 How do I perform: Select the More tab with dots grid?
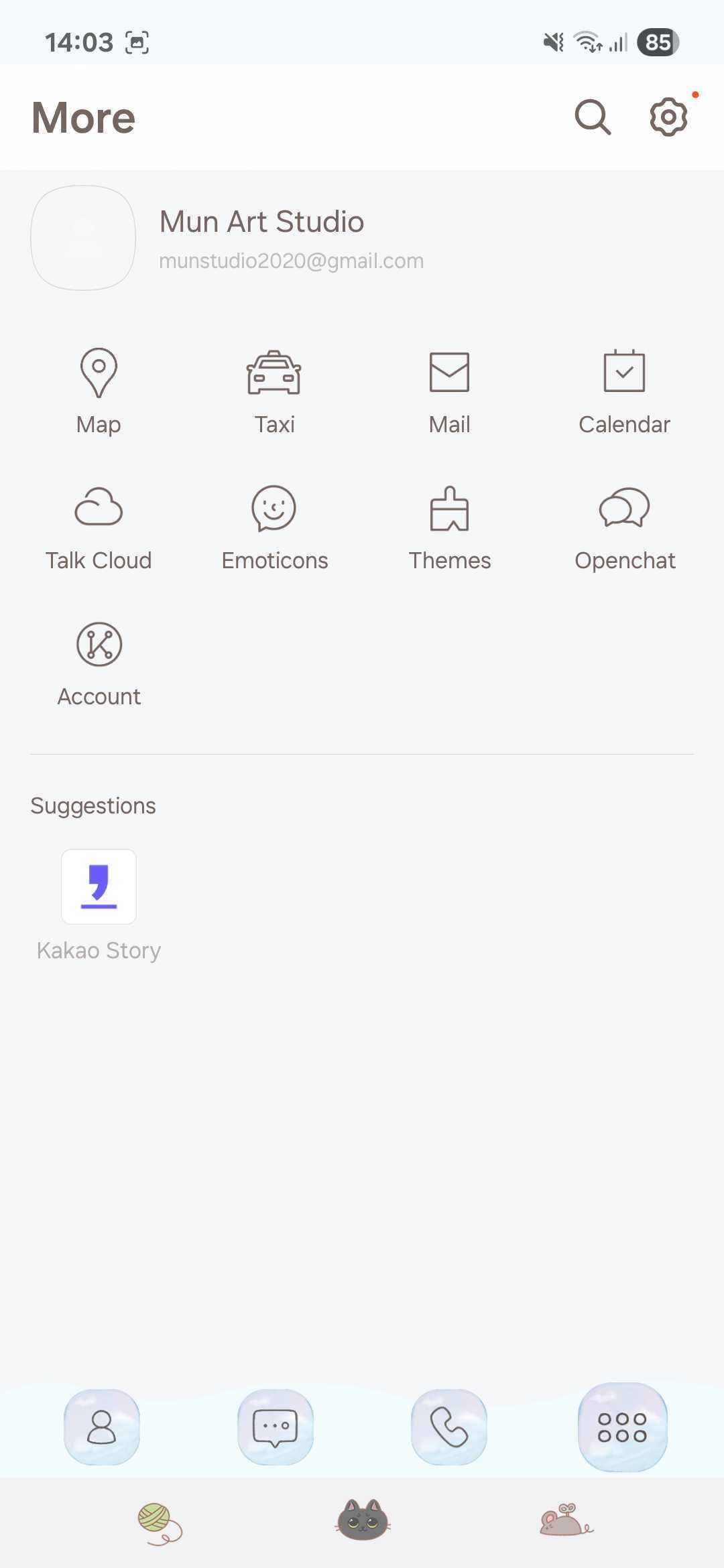[x=622, y=1427]
